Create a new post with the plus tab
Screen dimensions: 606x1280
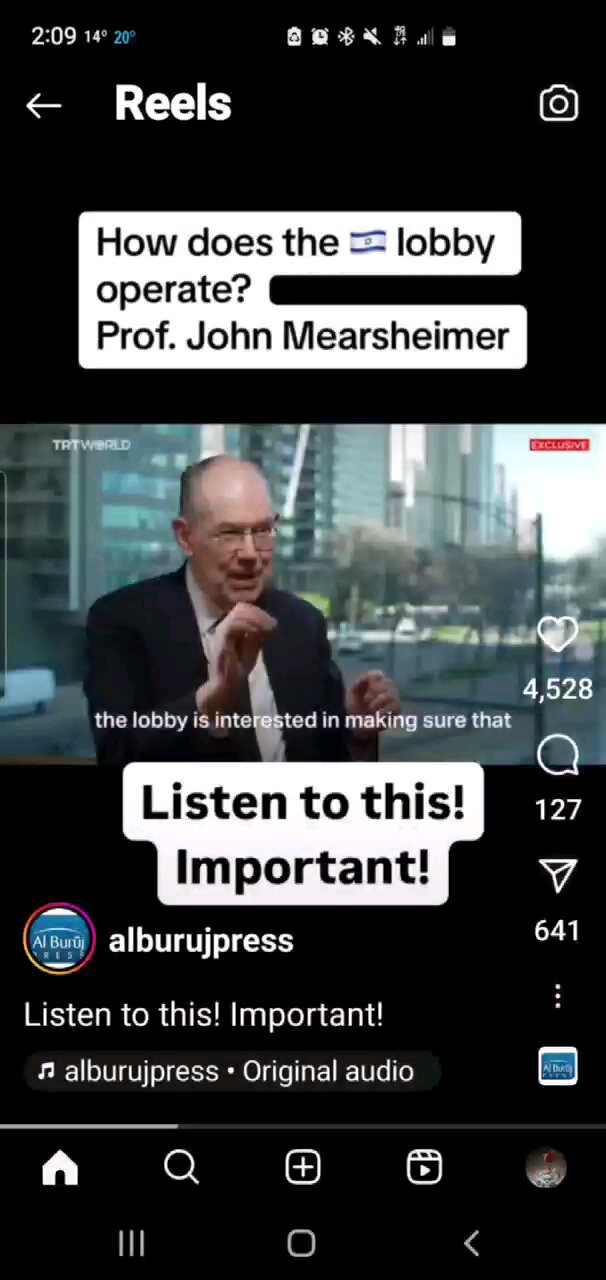point(303,1167)
